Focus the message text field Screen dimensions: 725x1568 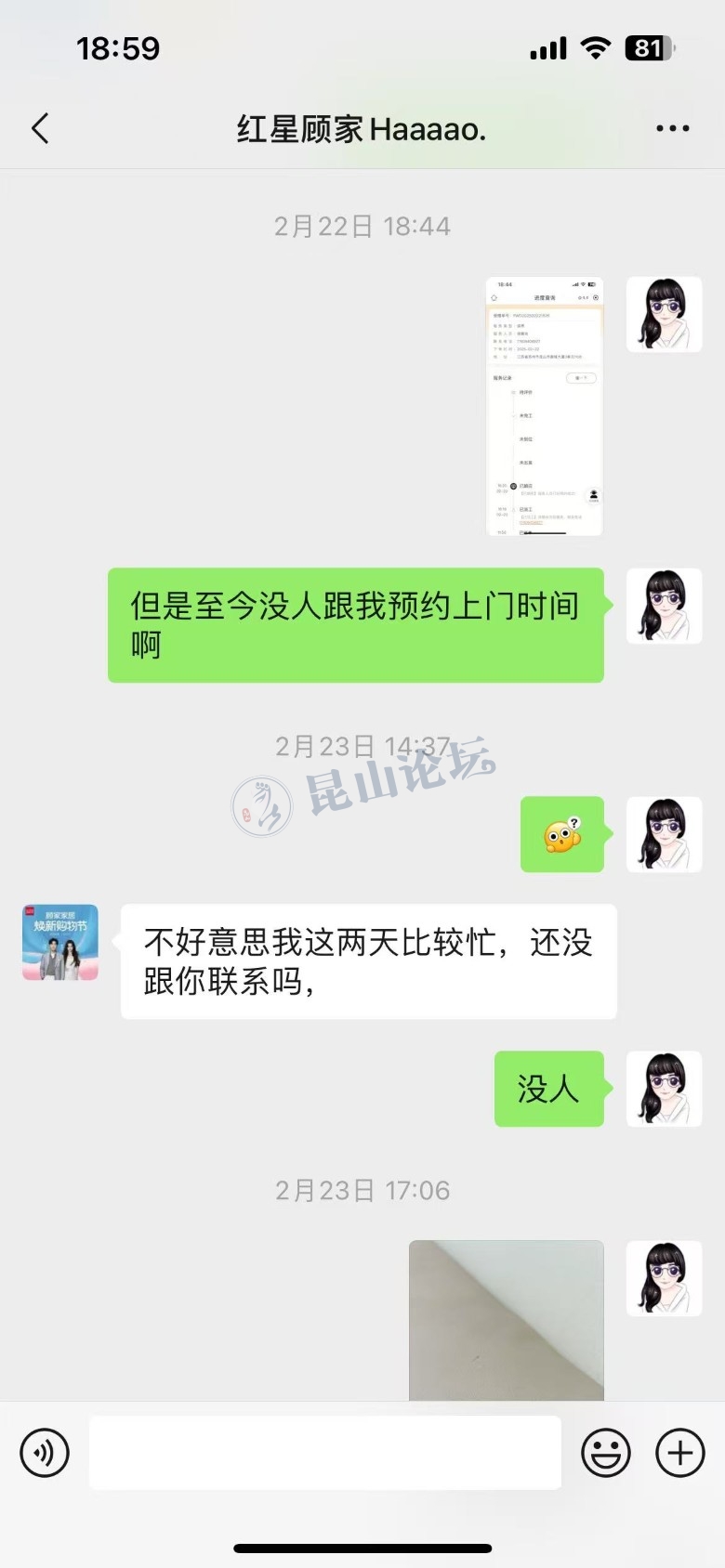click(x=325, y=1453)
